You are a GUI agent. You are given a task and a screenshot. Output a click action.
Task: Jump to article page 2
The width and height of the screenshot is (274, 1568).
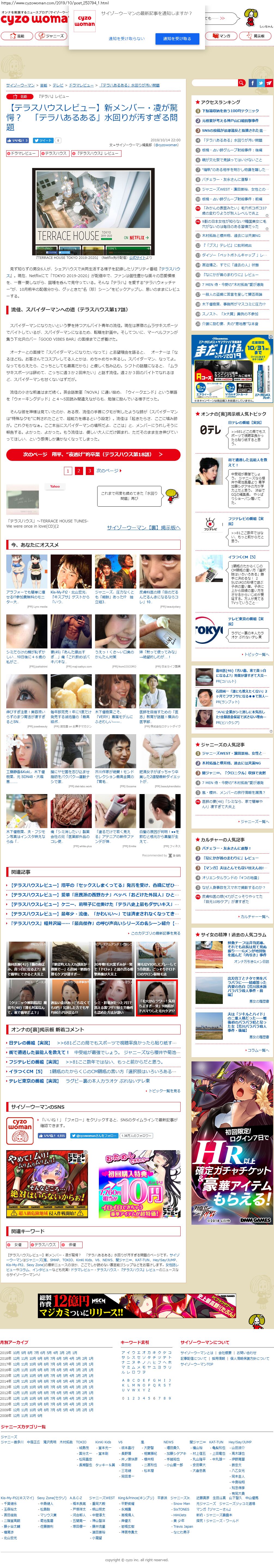(x=78, y=470)
